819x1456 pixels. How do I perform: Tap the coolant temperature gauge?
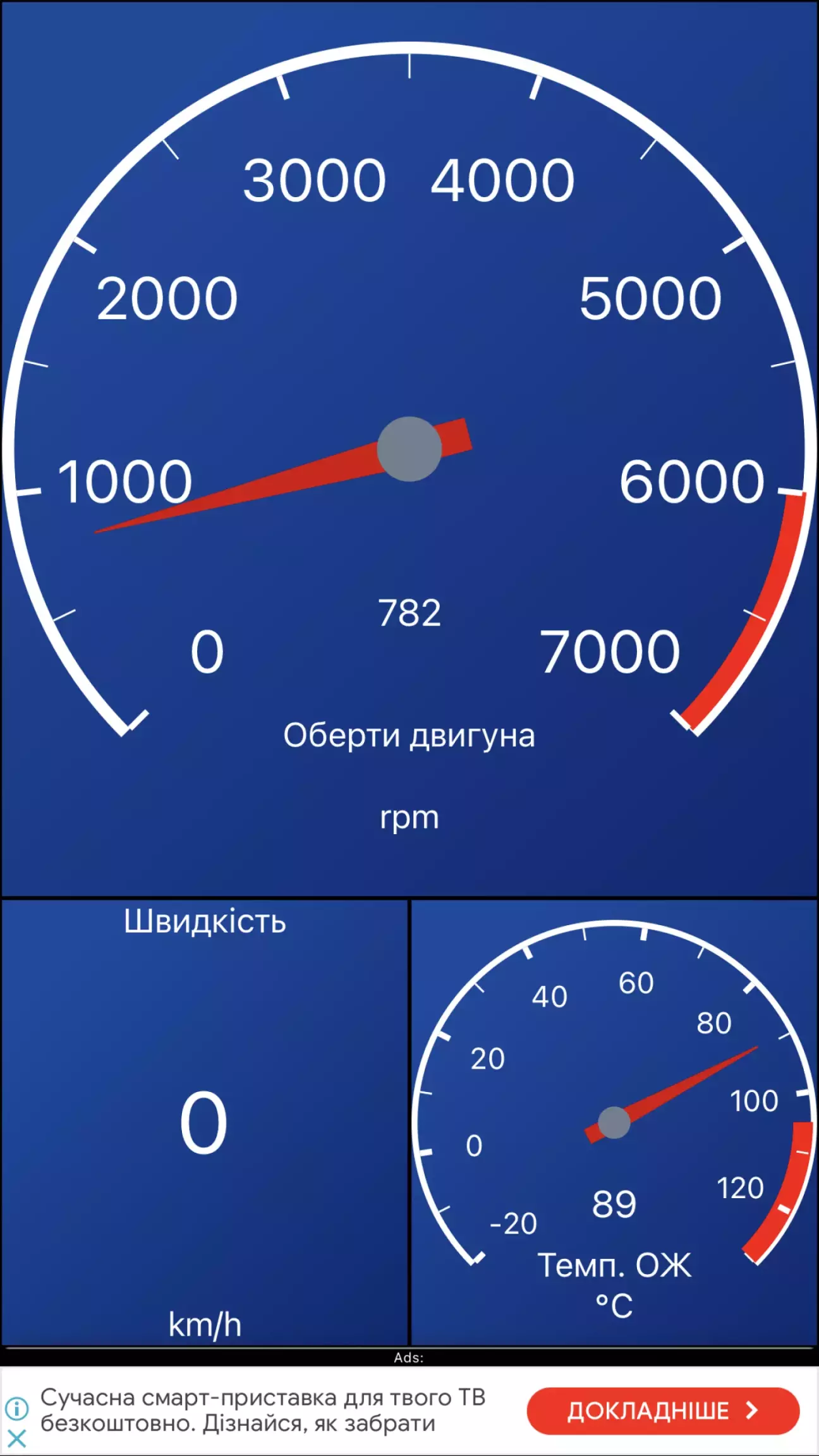(x=614, y=1122)
